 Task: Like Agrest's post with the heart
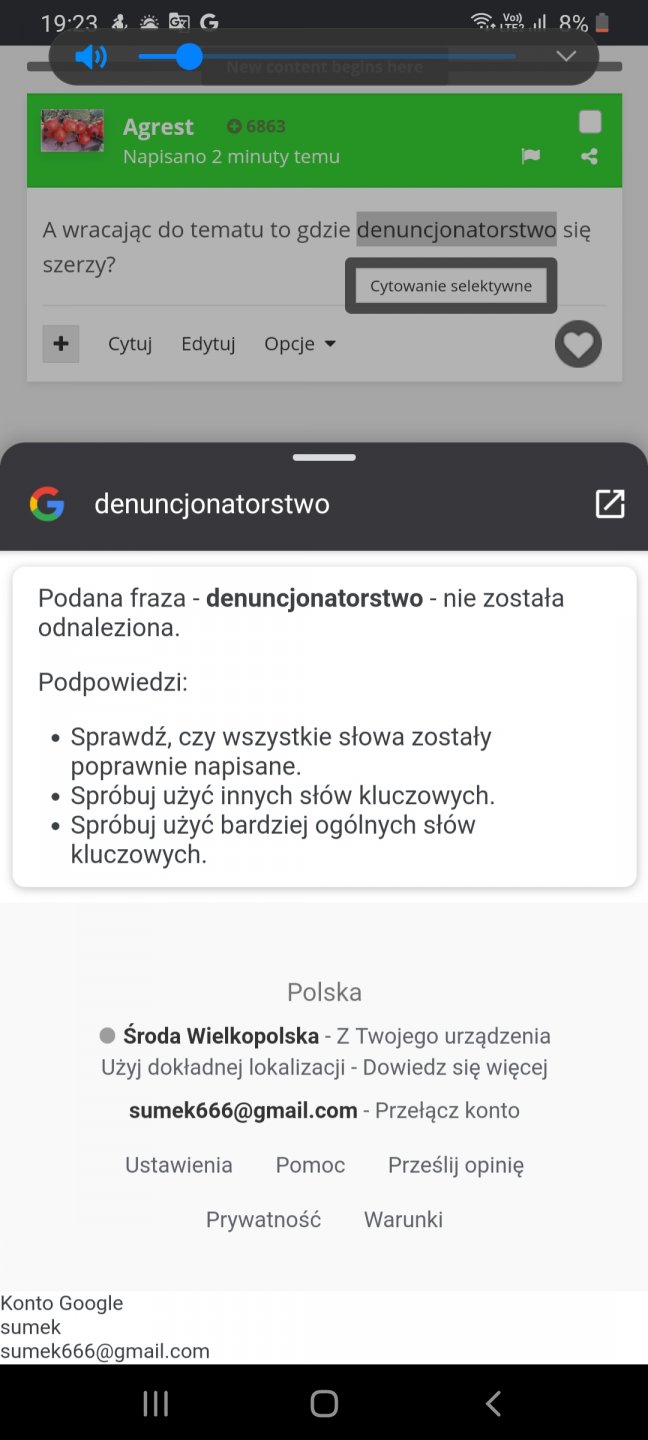[x=578, y=345]
